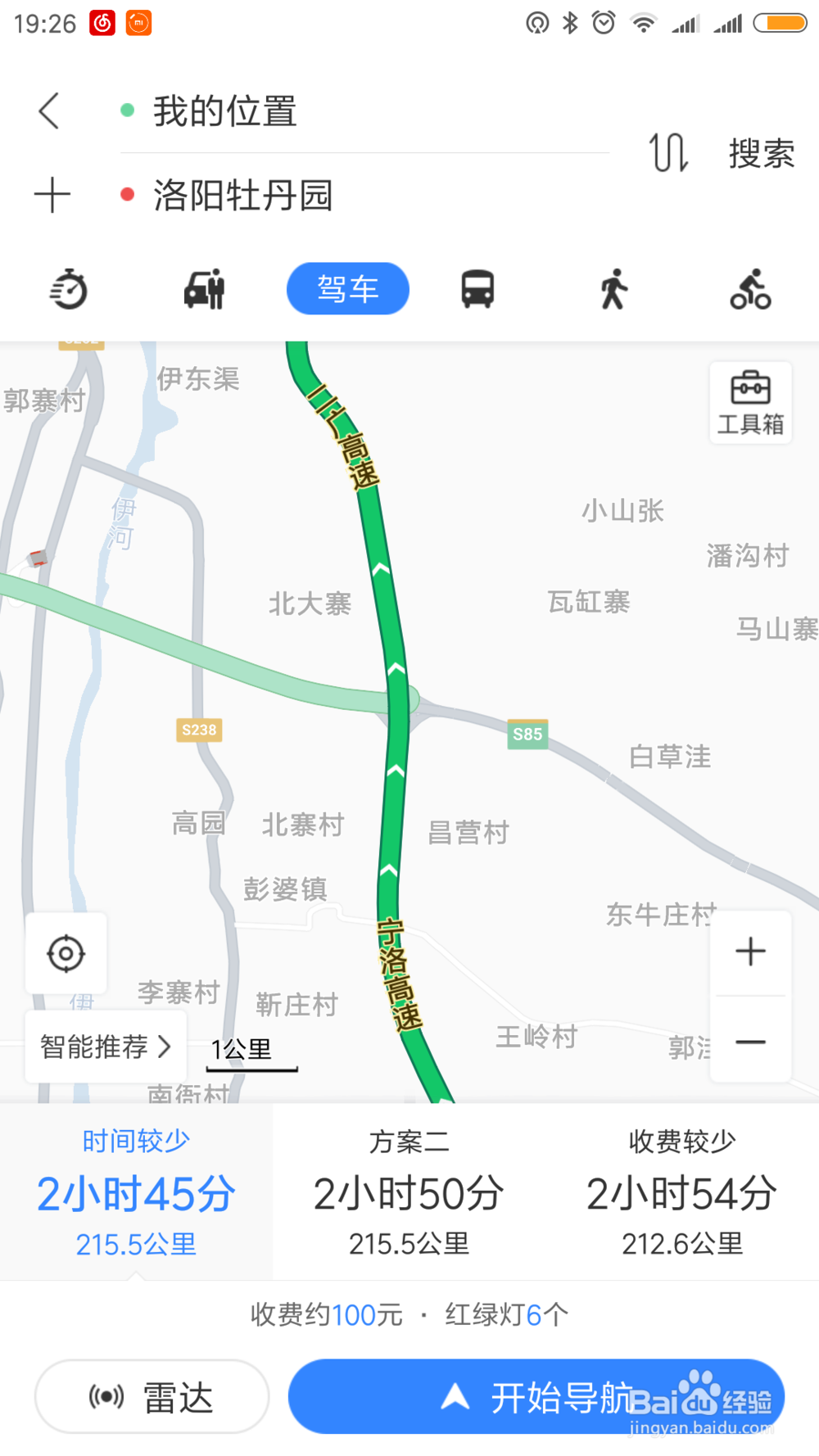Switch to the bus transit tab
The height and width of the screenshot is (1456, 819).
477,289
